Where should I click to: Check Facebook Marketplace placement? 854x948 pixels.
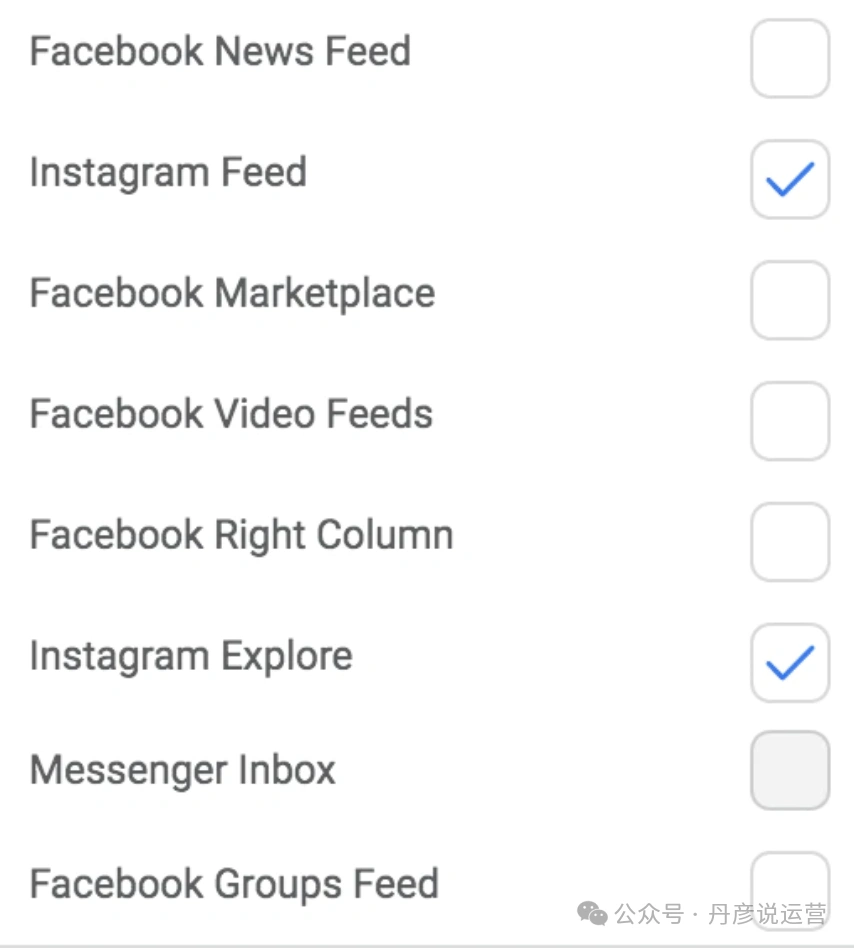790,300
